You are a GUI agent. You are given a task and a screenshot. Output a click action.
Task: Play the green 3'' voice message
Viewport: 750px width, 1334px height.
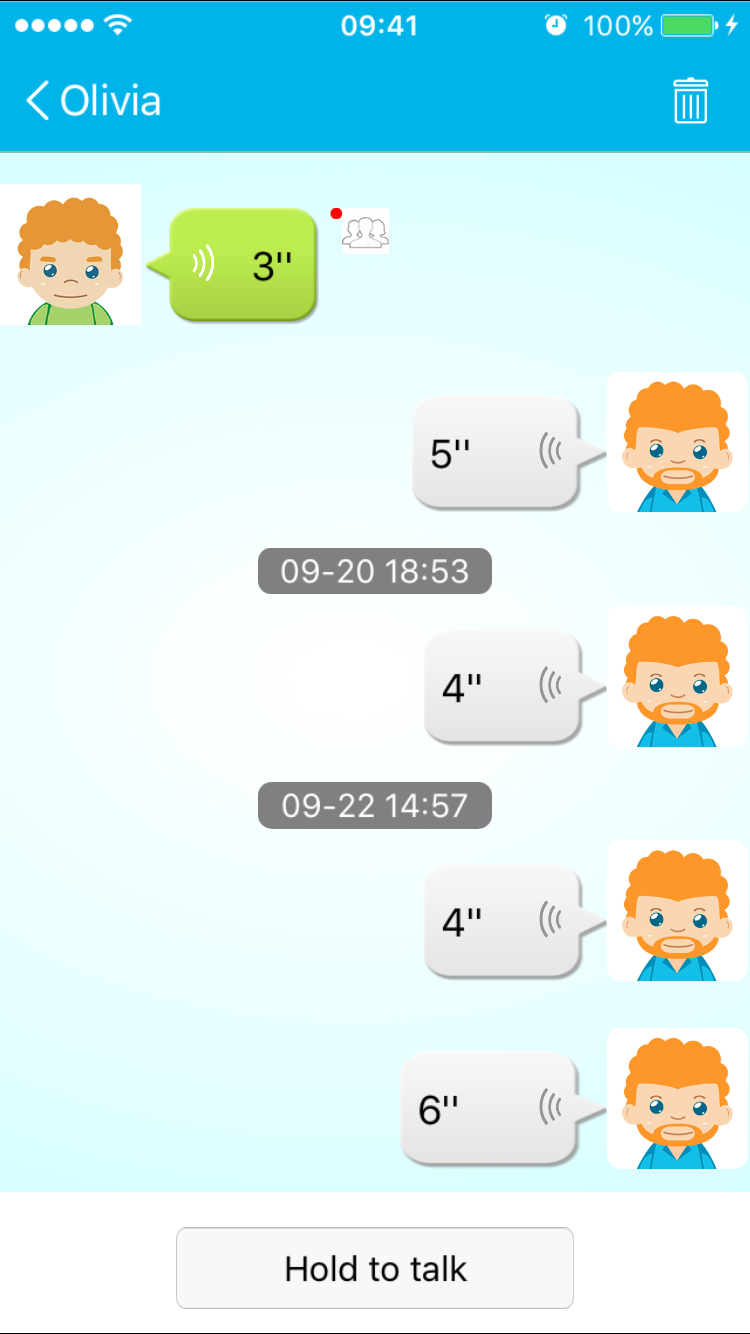tap(243, 265)
